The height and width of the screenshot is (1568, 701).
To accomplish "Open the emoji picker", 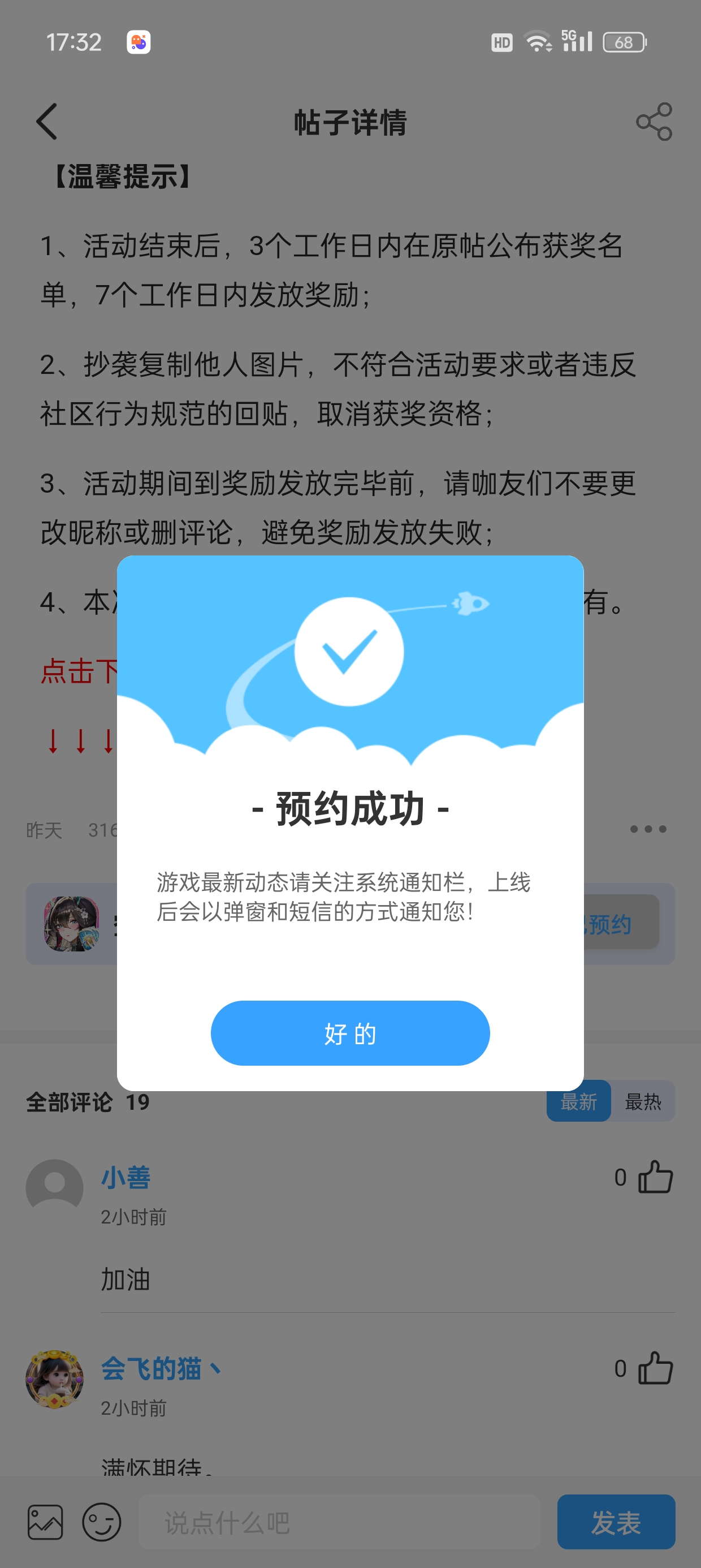I will point(102,1522).
